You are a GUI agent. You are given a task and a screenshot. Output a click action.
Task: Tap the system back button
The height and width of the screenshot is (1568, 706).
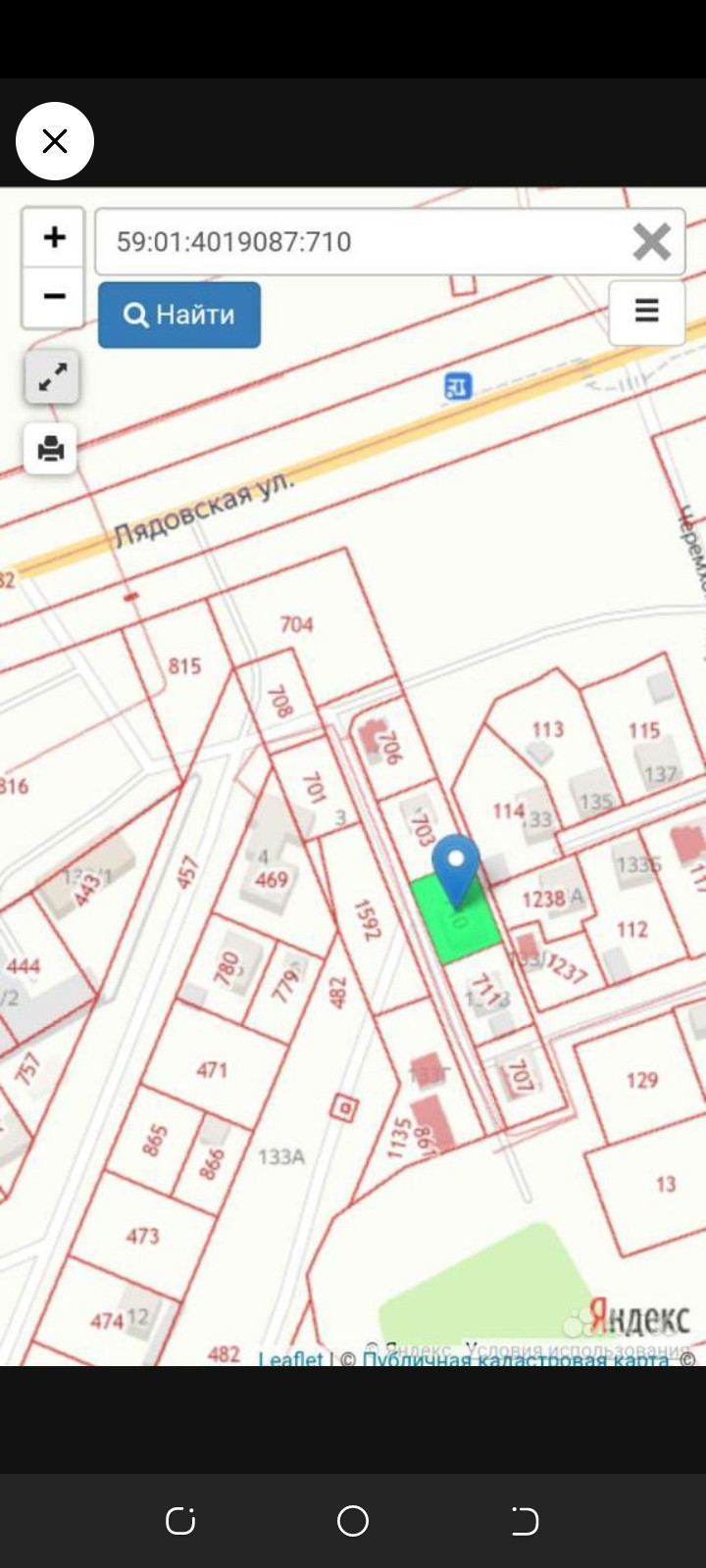[x=525, y=1520]
